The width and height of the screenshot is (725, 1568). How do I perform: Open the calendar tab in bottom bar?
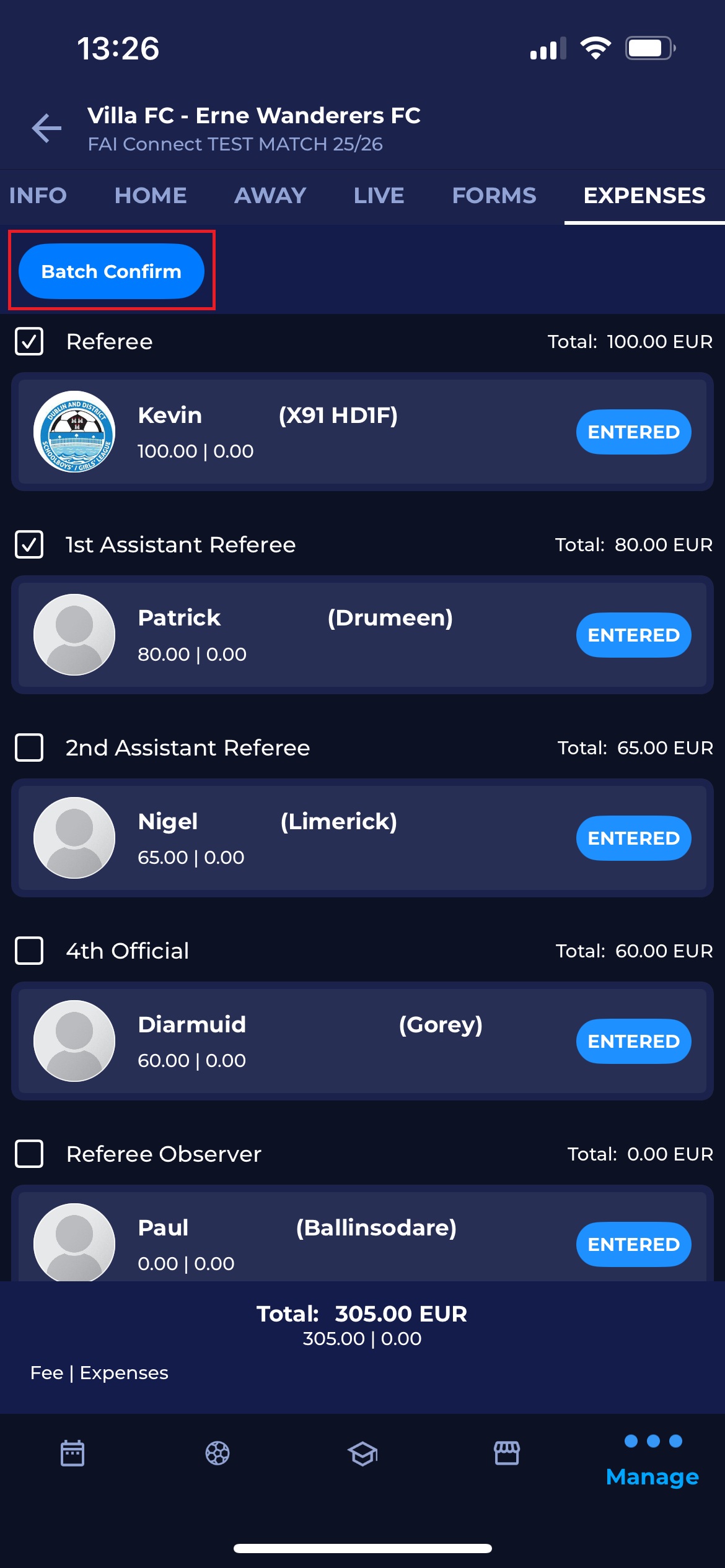click(x=72, y=1453)
